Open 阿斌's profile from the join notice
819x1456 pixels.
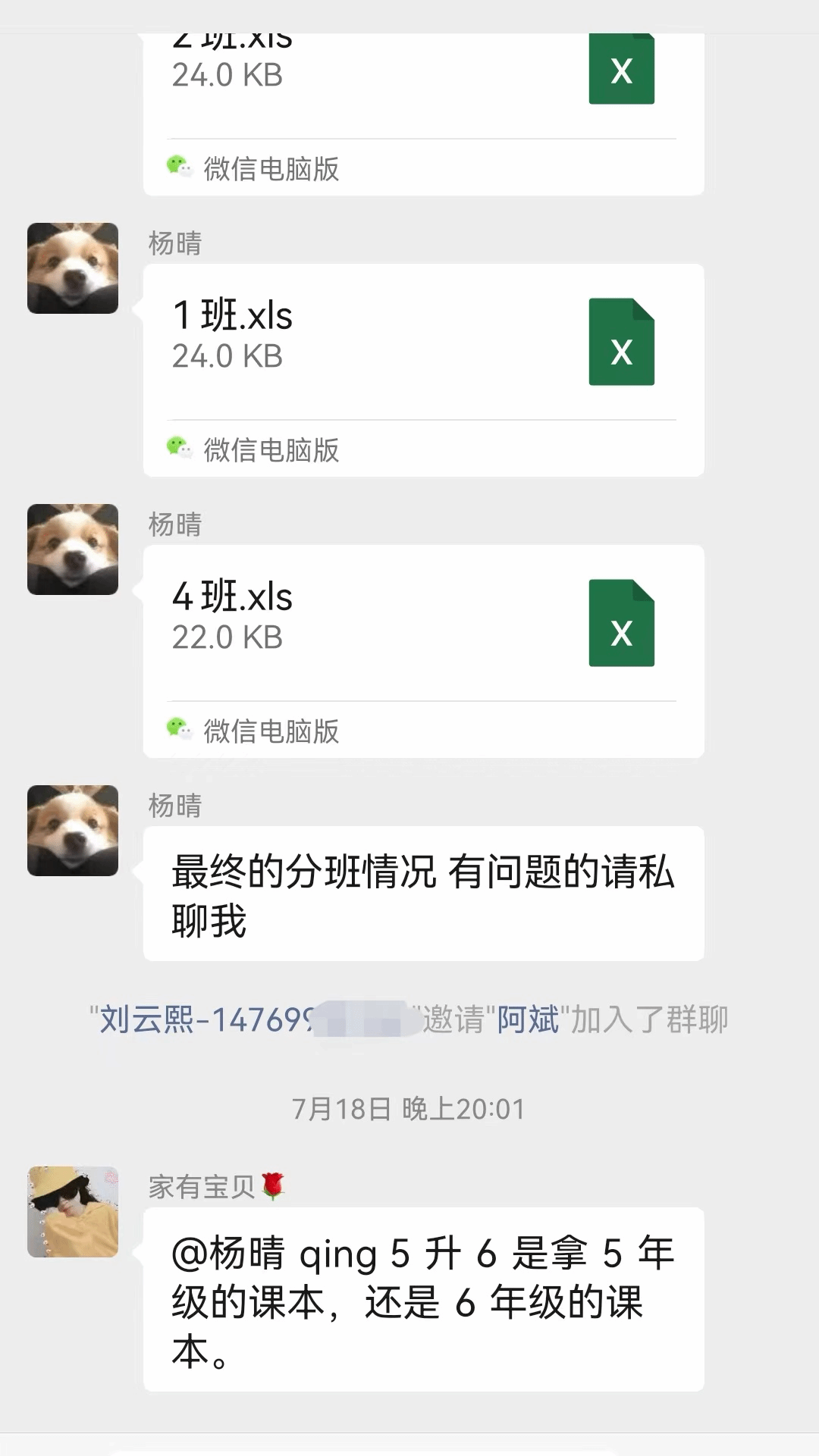coord(528,1020)
